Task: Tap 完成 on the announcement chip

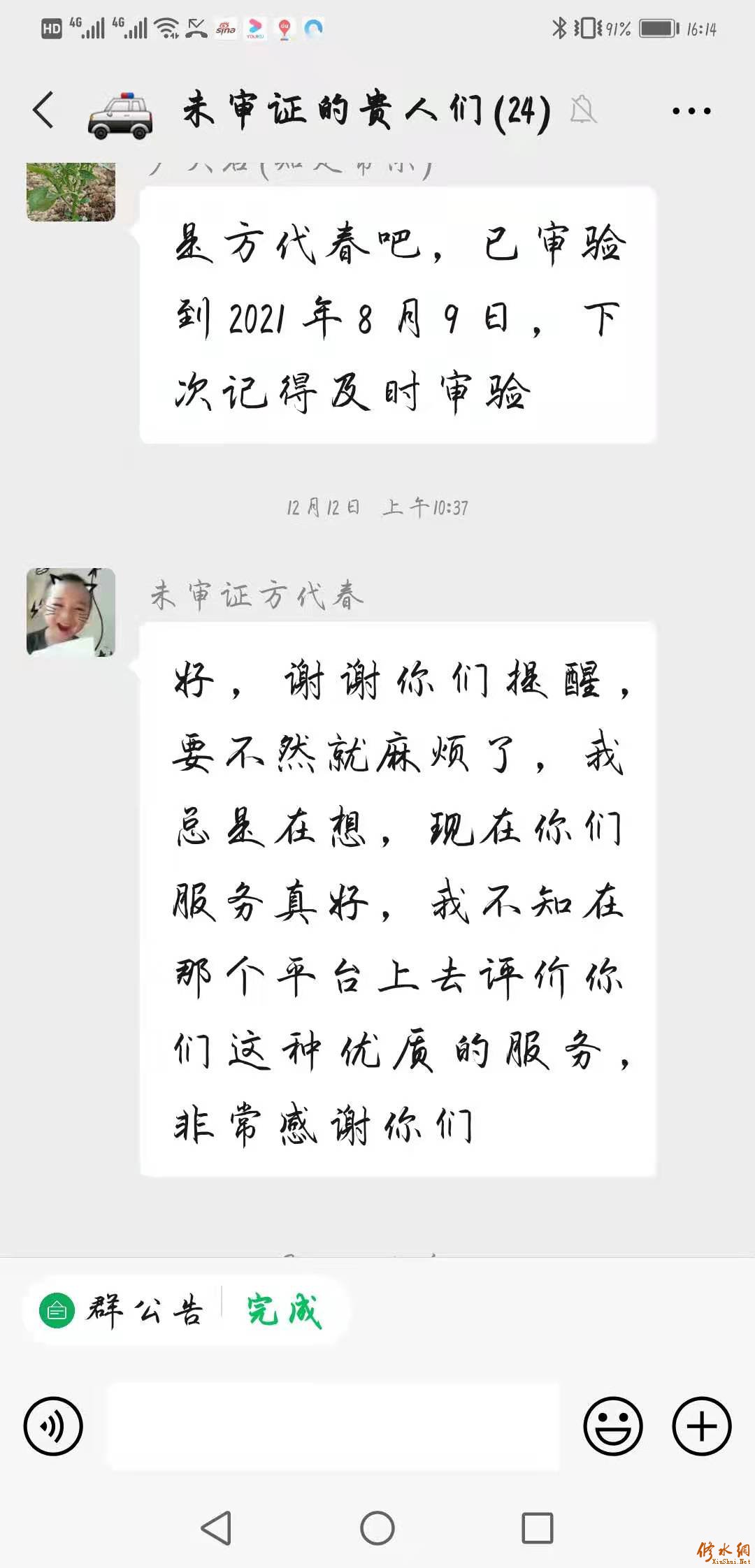Action: [x=284, y=1311]
